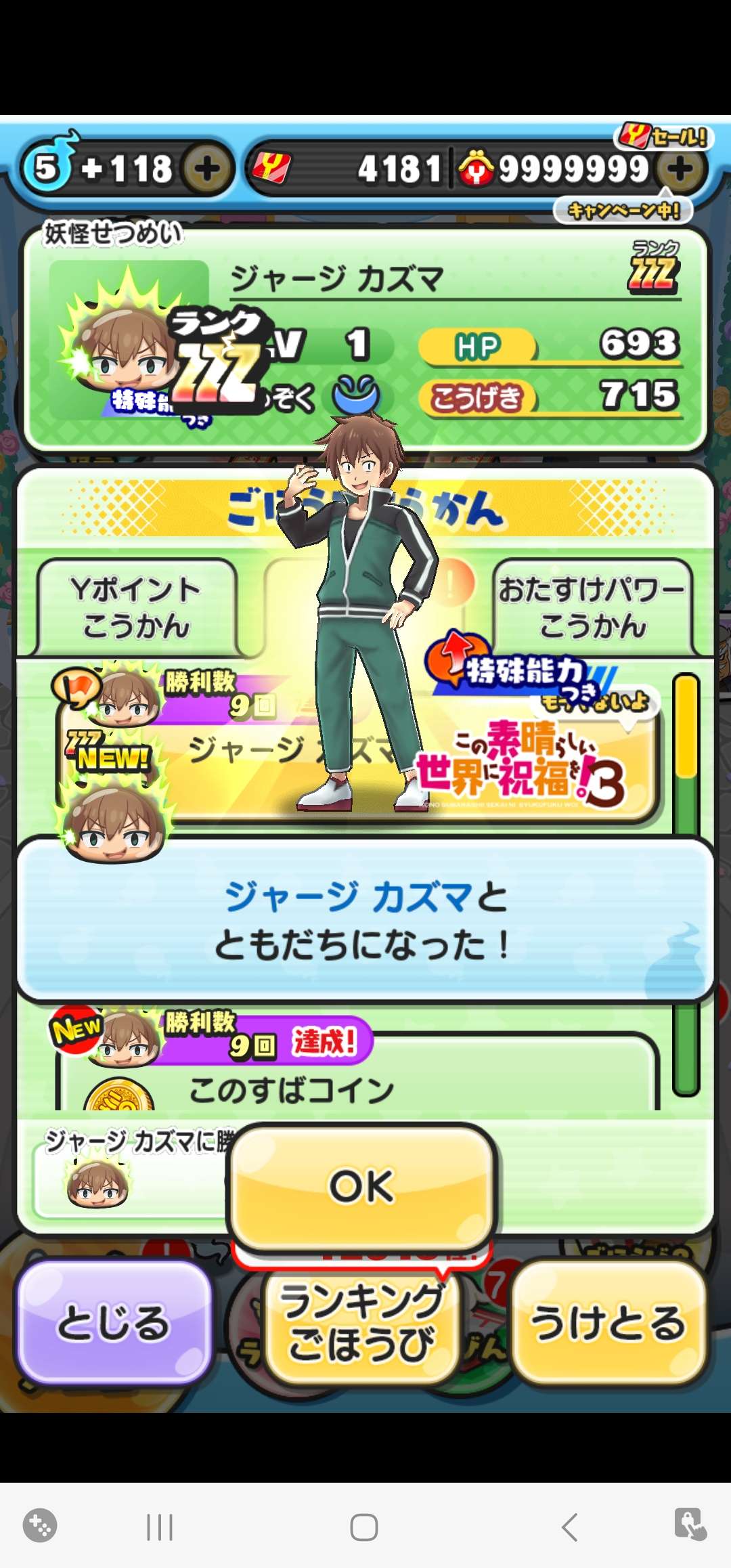Go back with the system back button
731x1568 pixels.
[569, 1527]
